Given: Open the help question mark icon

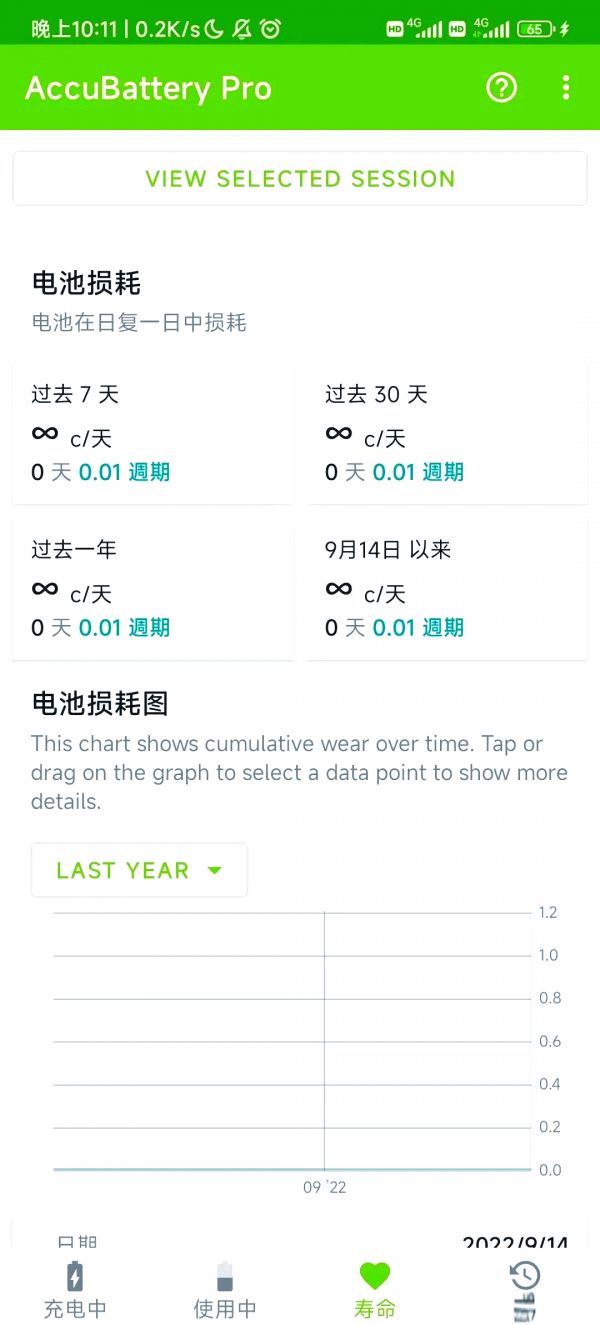Looking at the screenshot, I should tap(501, 88).
